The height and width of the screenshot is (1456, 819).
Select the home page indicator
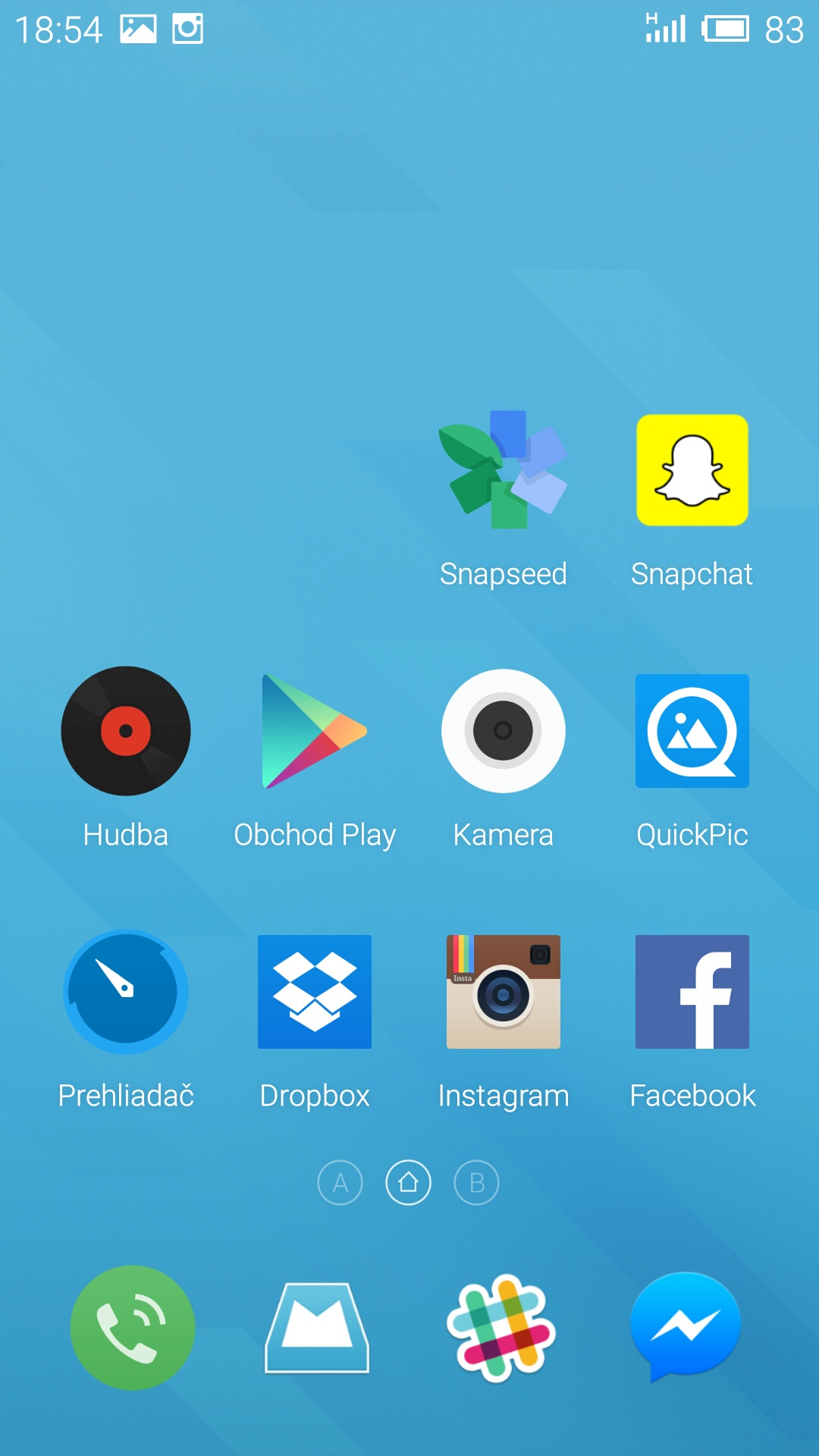coord(409,1182)
